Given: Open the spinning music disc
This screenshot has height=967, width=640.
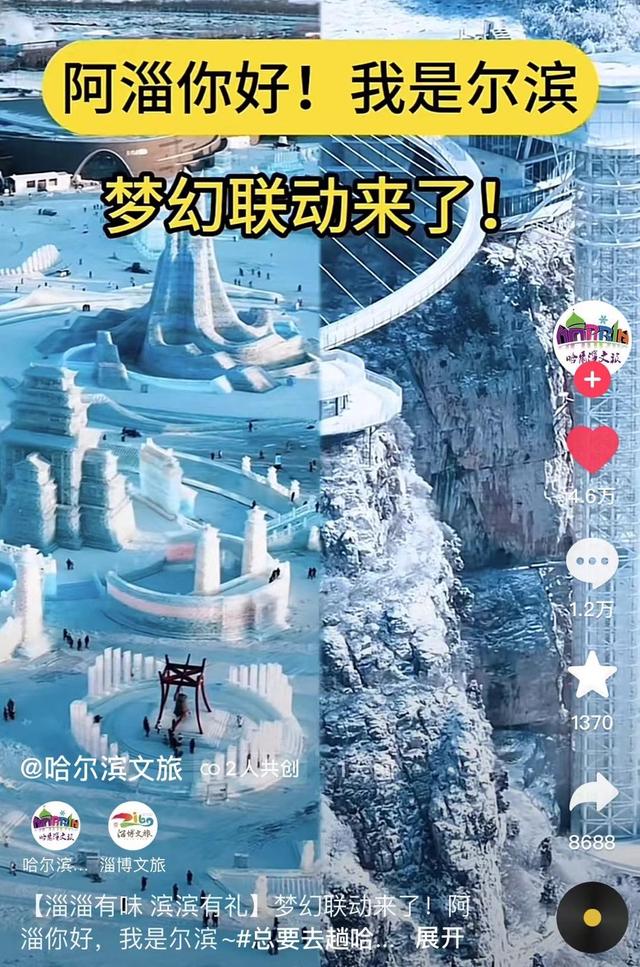Looking at the screenshot, I should coord(592,916).
